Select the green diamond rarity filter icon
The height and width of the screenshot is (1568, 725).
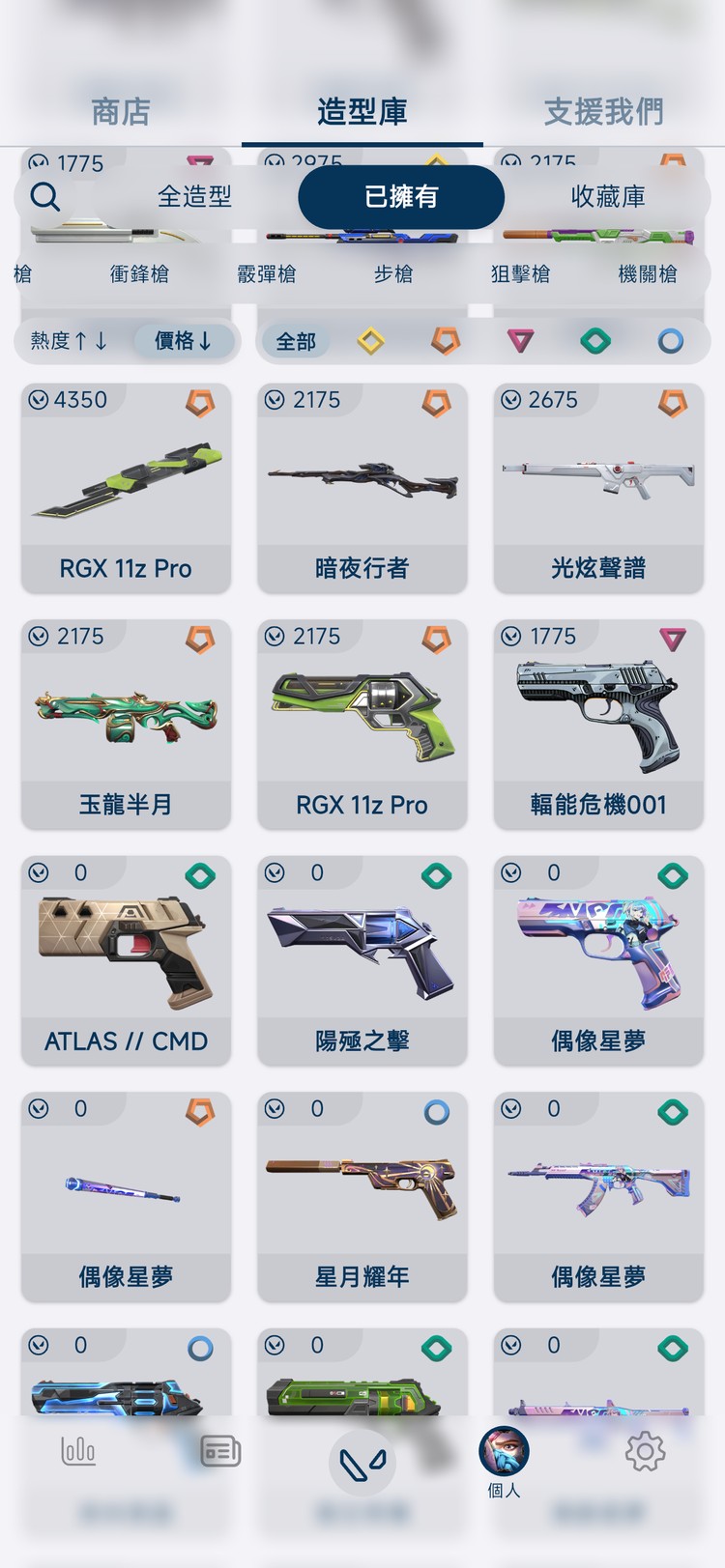[x=594, y=341]
